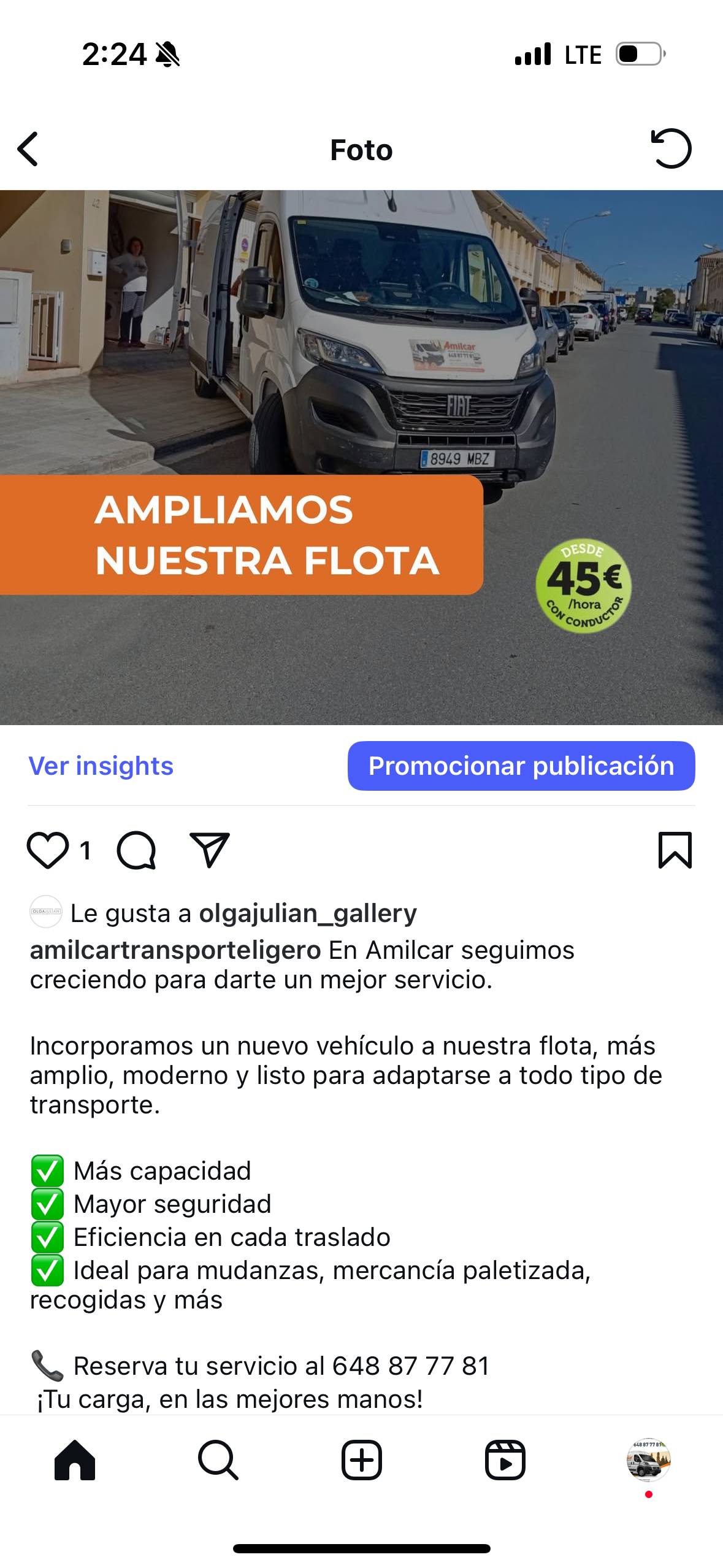Image resolution: width=723 pixels, height=1568 pixels.
Task: Tap Promocionar publicación button
Action: tap(521, 766)
